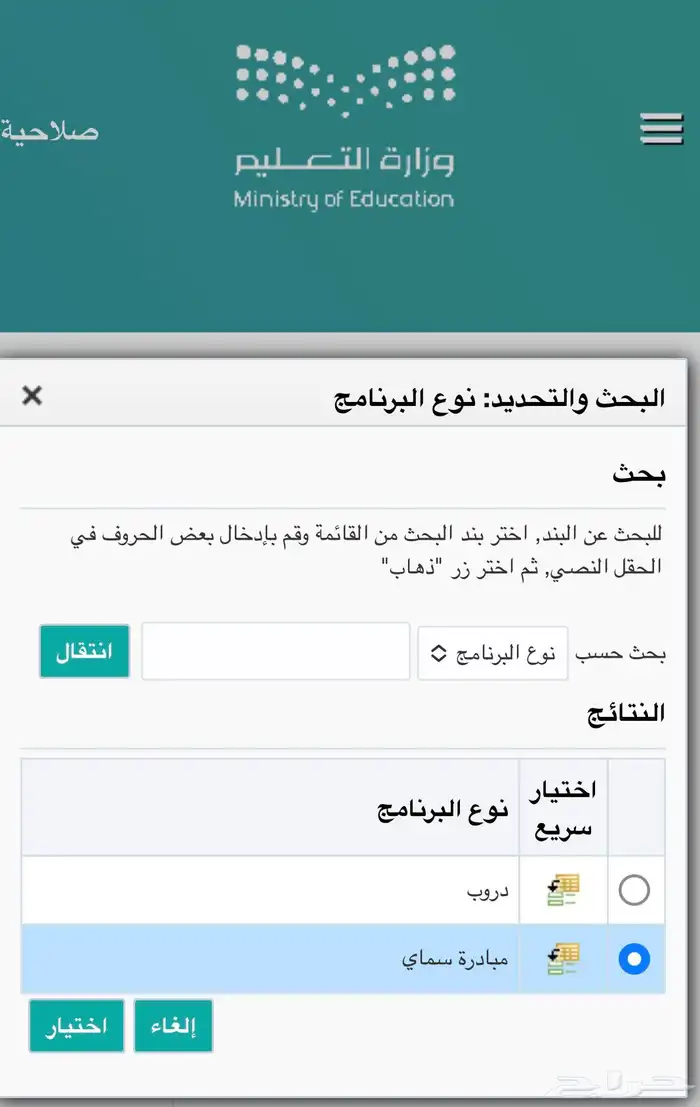The height and width of the screenshot is (1107, 700).
Task: Quick-select icon for مبادرة سماي
Action: point(563,960)
